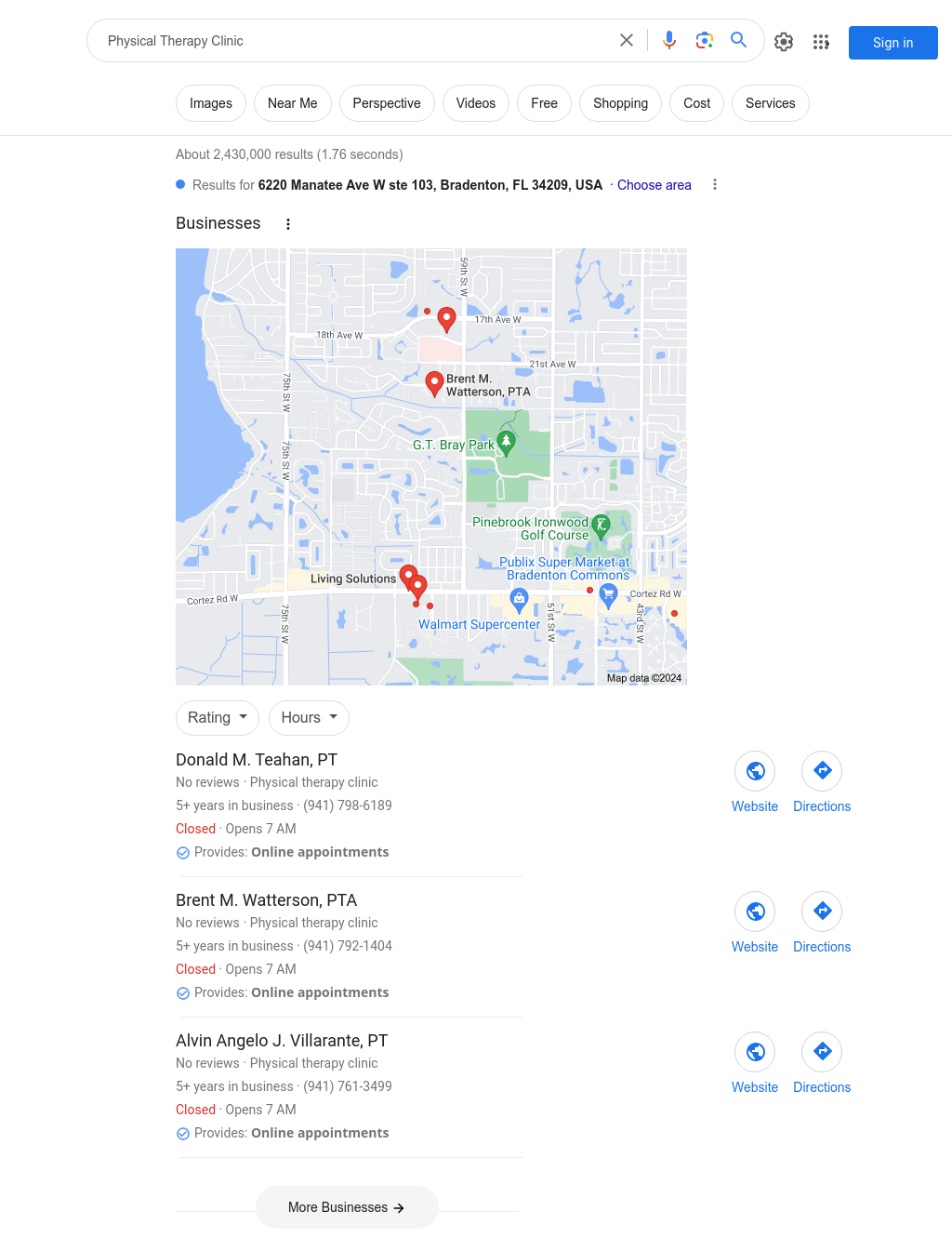Switch to the Images filter

(x=211, y=103)
